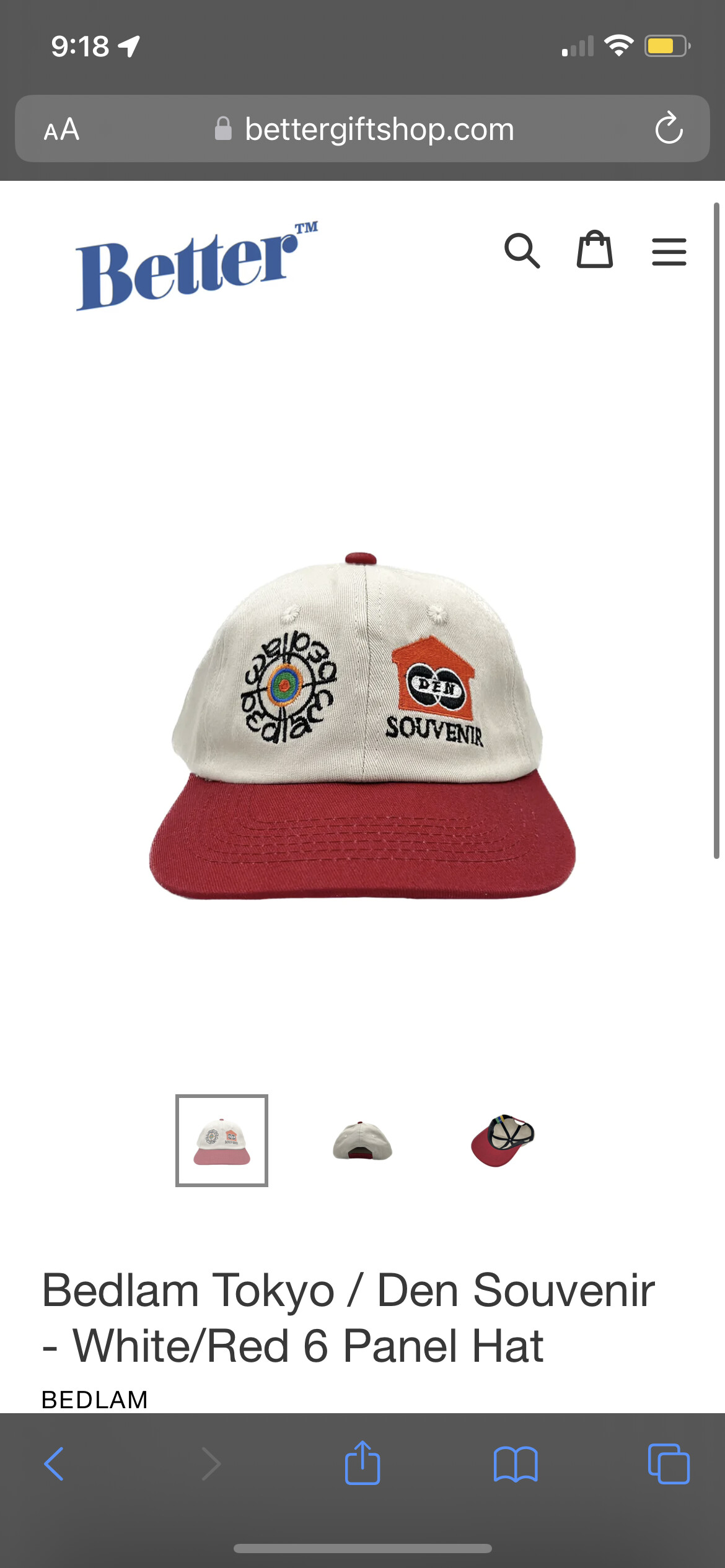725x1568 pixels.
Task: Open Safari bookmarks
Action: [x=516, y=1464]
